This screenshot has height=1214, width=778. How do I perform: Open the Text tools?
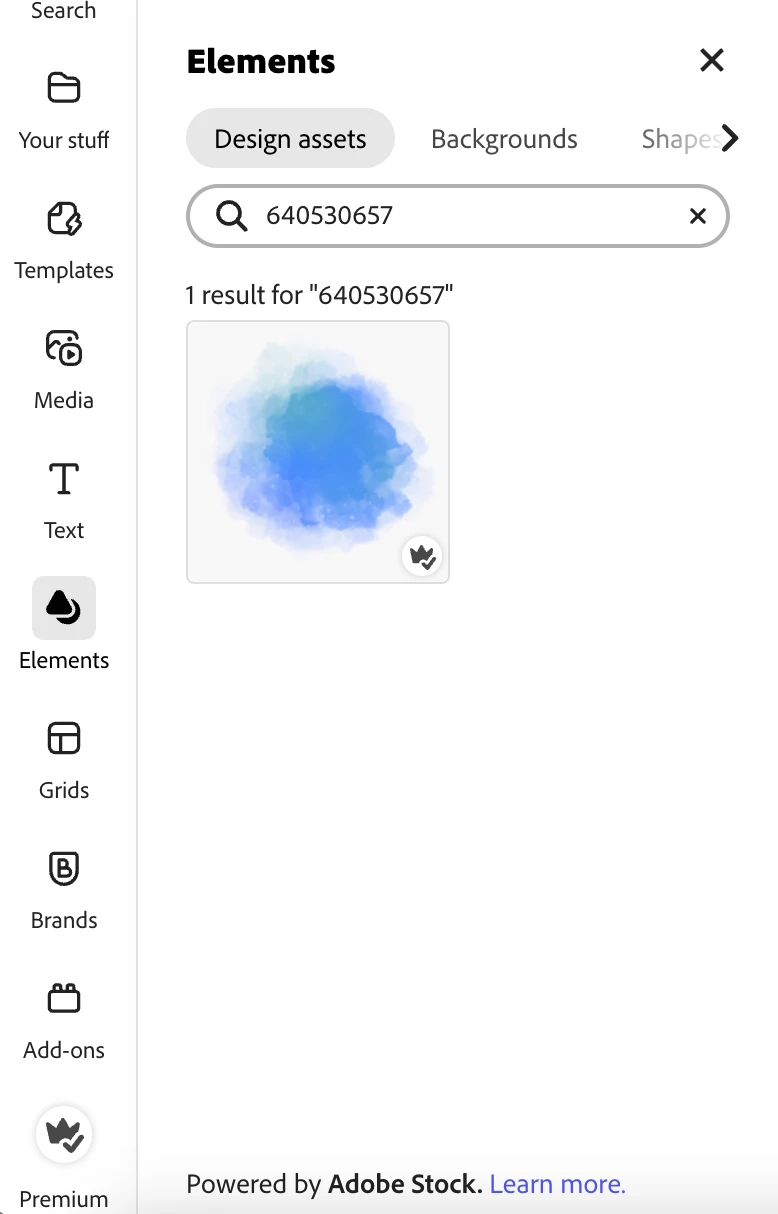(64, 500)
